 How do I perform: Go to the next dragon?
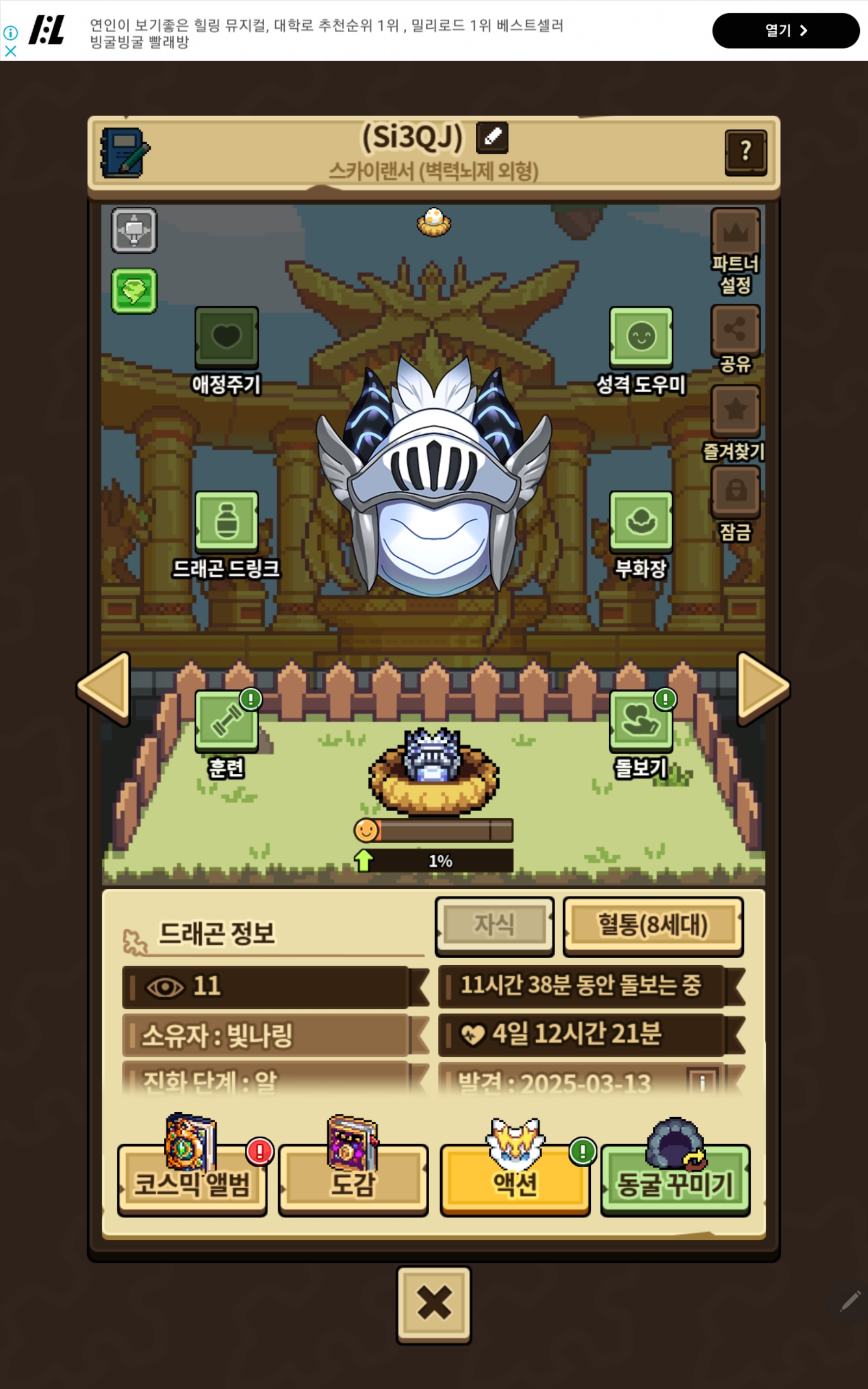click(762, 687)
